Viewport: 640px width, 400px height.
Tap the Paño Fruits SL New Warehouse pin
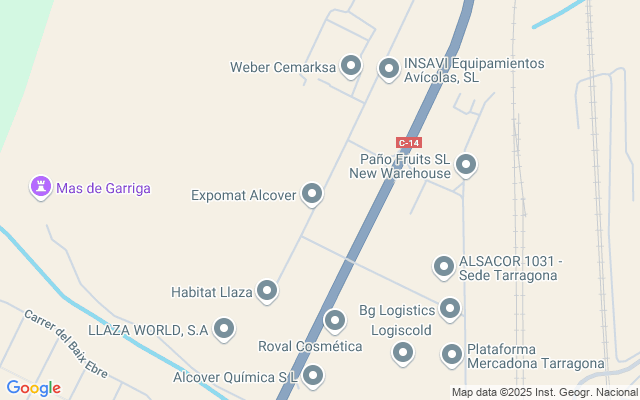click(x=465, y=164)
